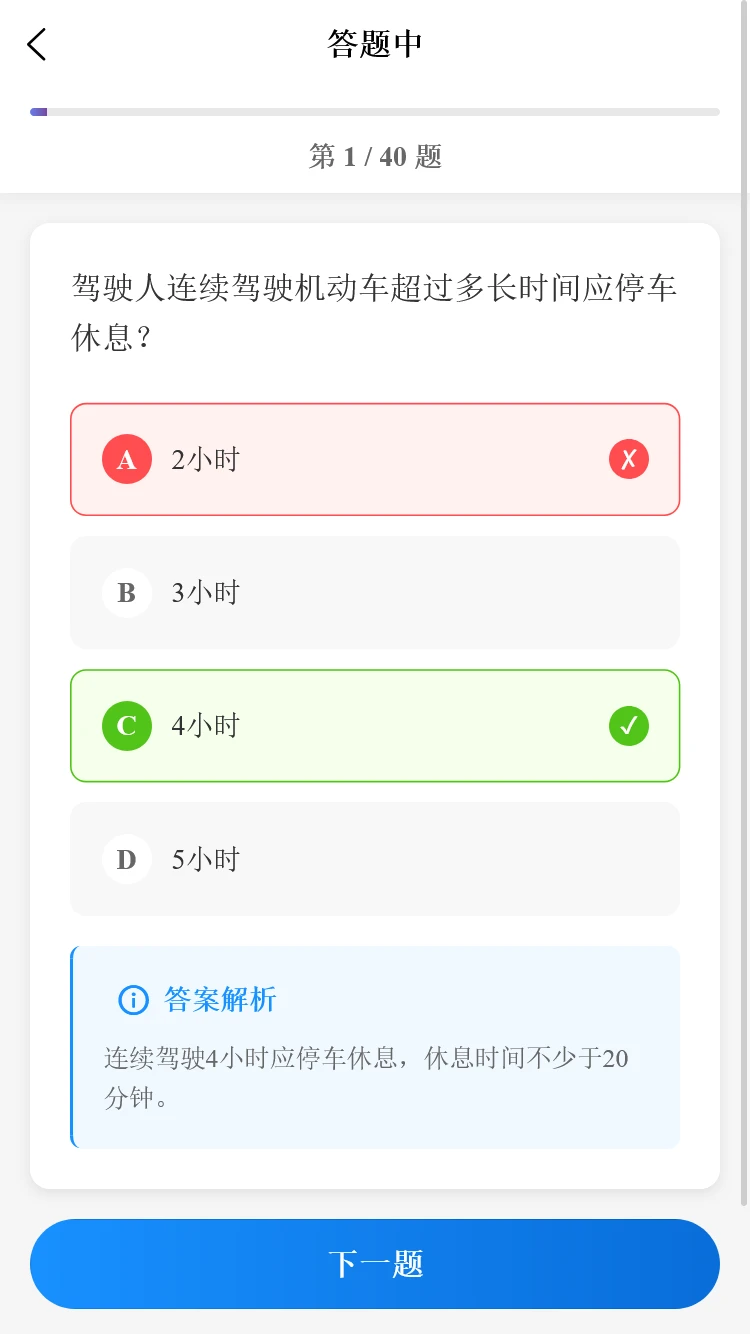The width and height of the screenshot is (752, 1336).
Task: Click the filled purple segment of the progress bar
Action: point(40,111)
